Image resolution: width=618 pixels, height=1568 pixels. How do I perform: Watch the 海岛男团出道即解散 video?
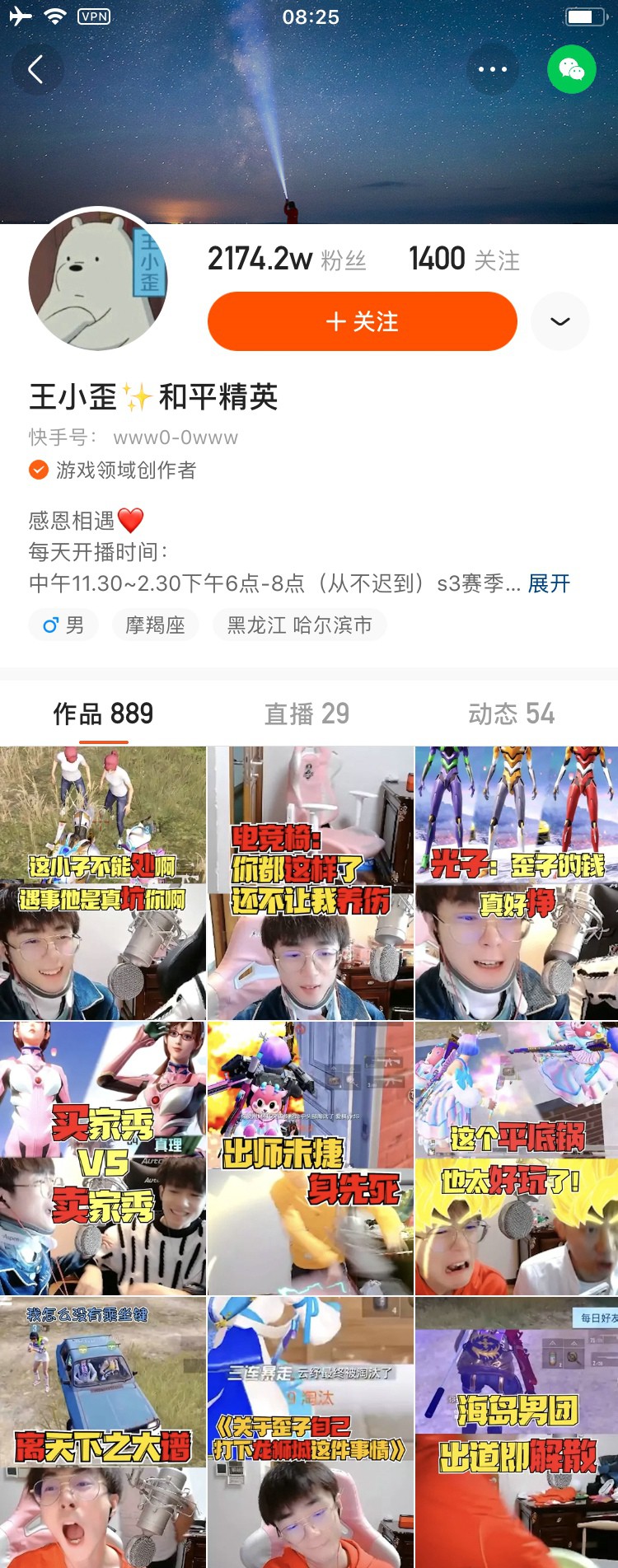[517, 1432]
